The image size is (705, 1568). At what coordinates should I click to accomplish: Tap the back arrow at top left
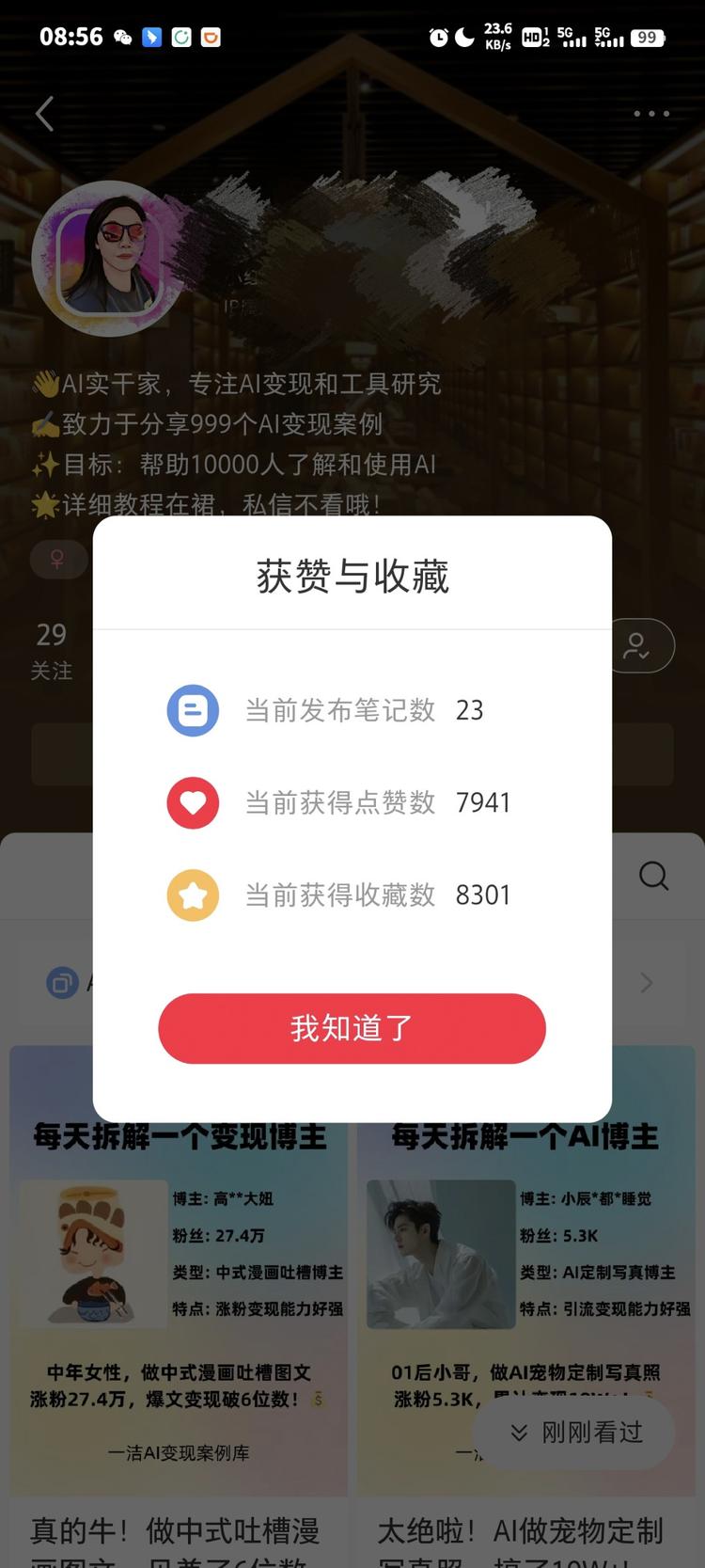(44, 113)
